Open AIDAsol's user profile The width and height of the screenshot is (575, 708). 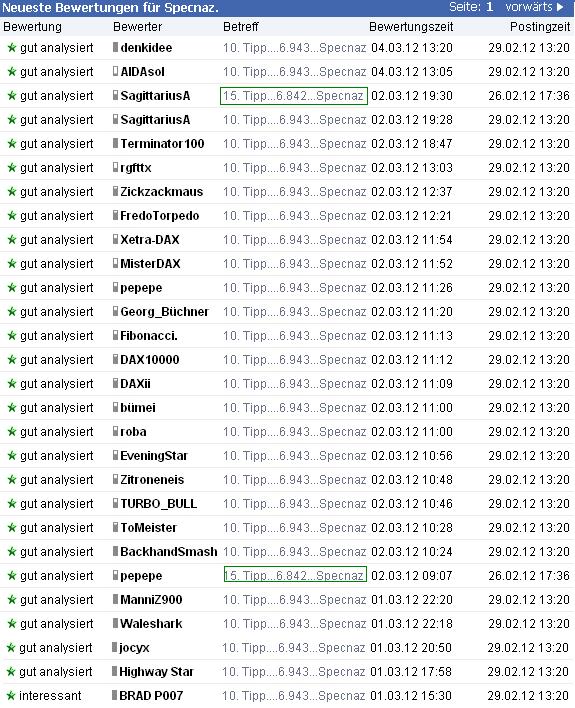[142, 72]
